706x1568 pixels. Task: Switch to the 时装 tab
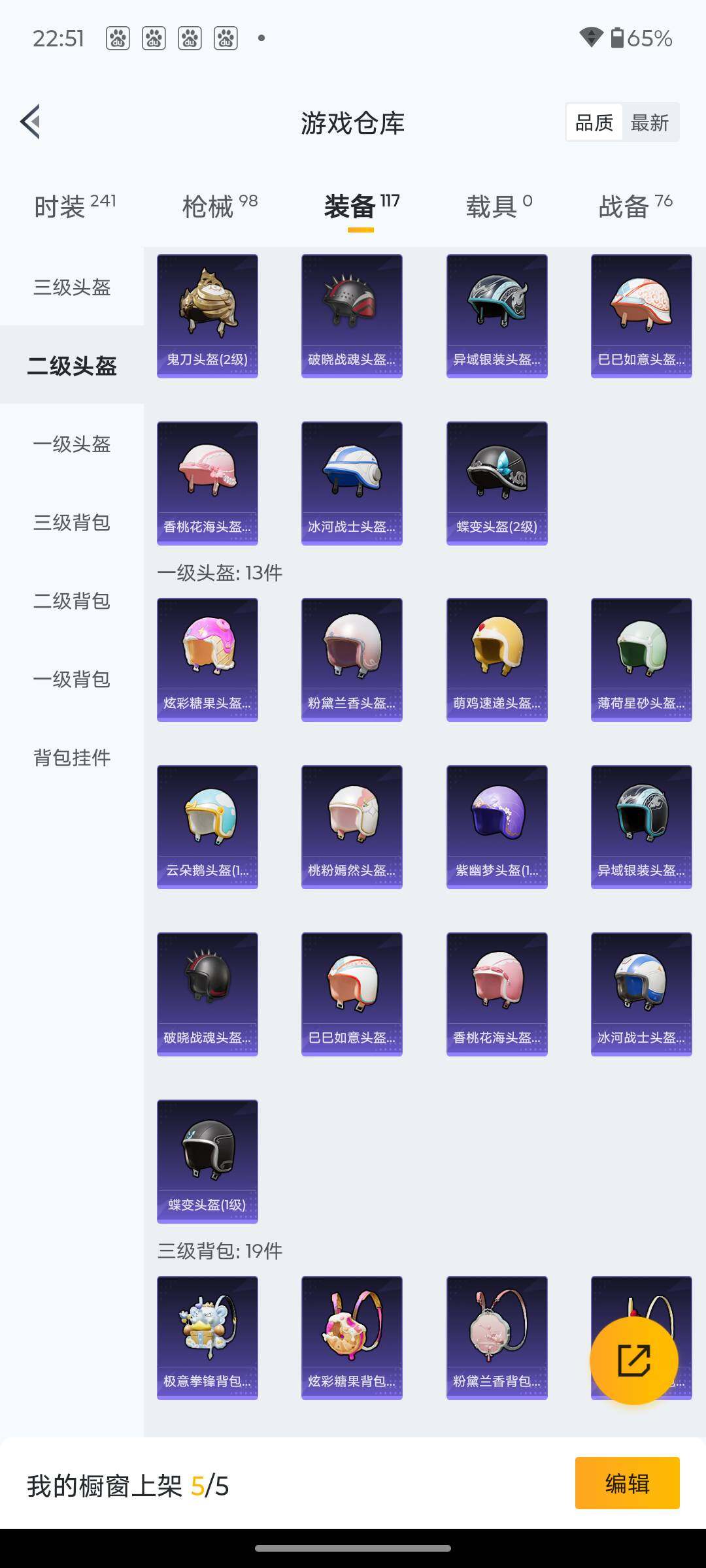[x=75, y=206]
